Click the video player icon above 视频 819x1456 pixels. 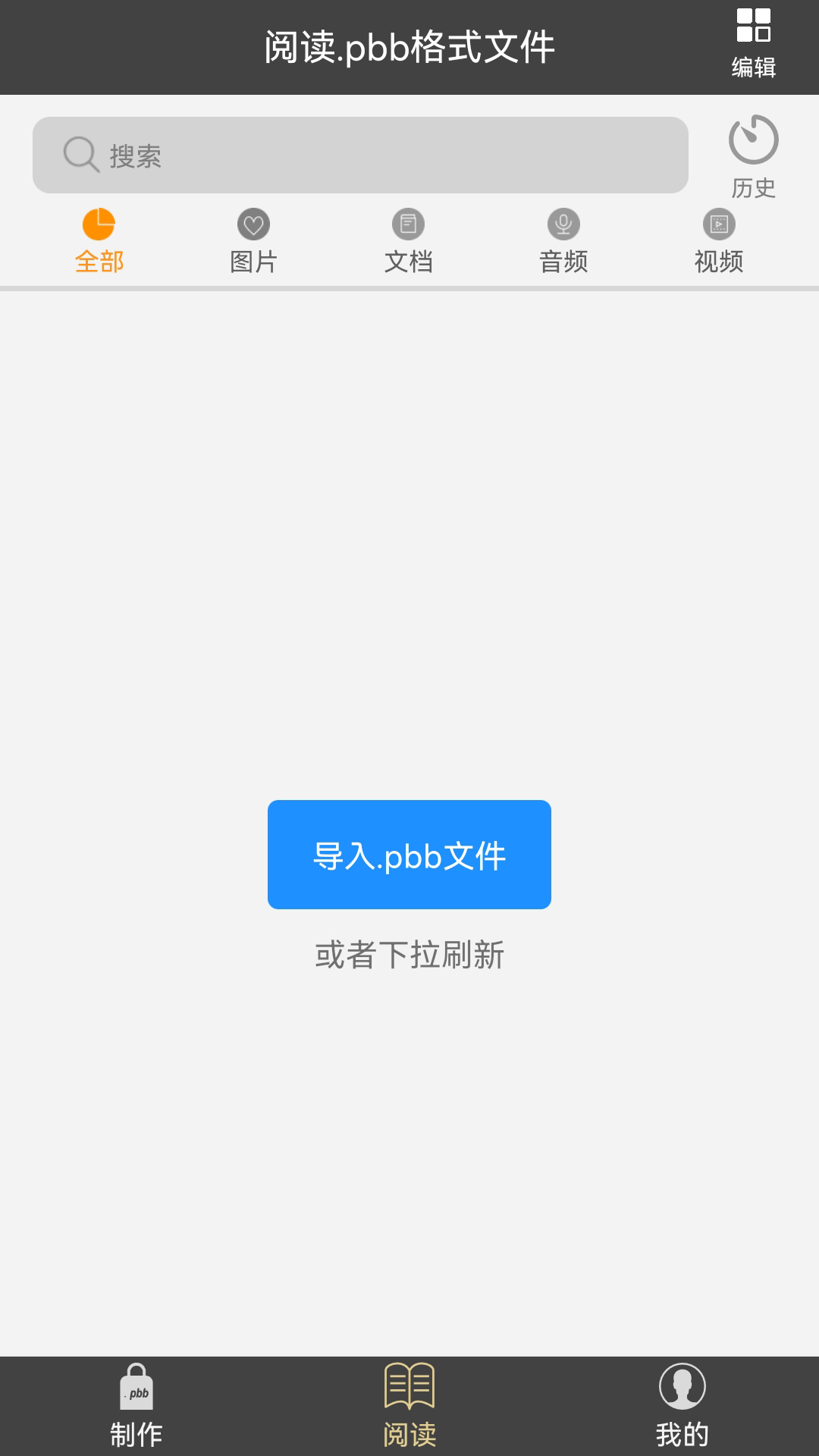click(x=718, y=224)
